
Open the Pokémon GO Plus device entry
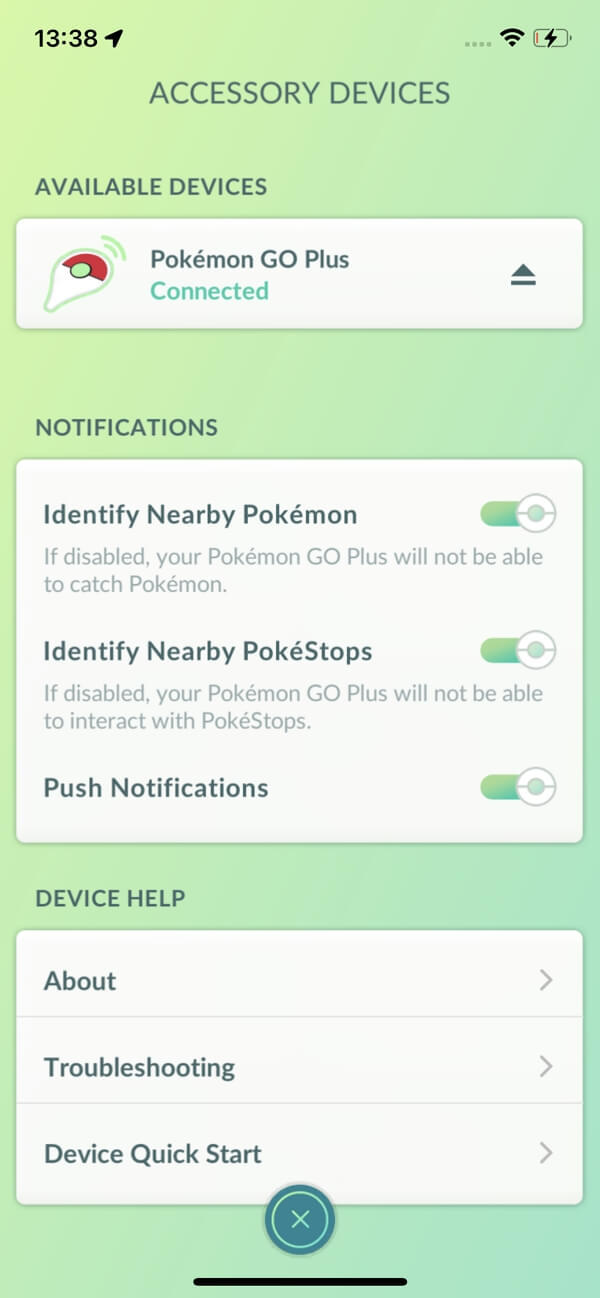(250, 274)
